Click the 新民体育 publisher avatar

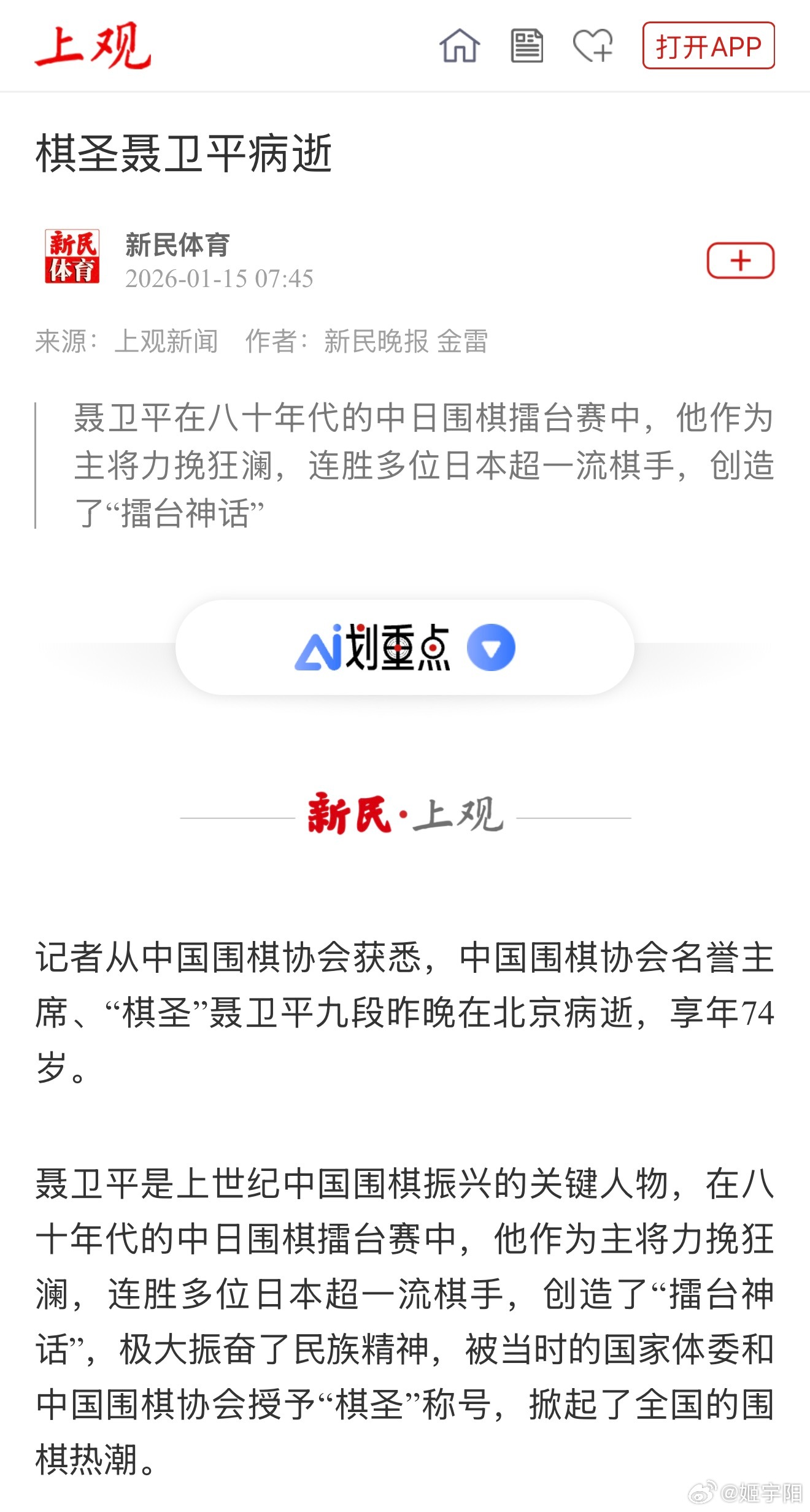click(x=72, y=258)
